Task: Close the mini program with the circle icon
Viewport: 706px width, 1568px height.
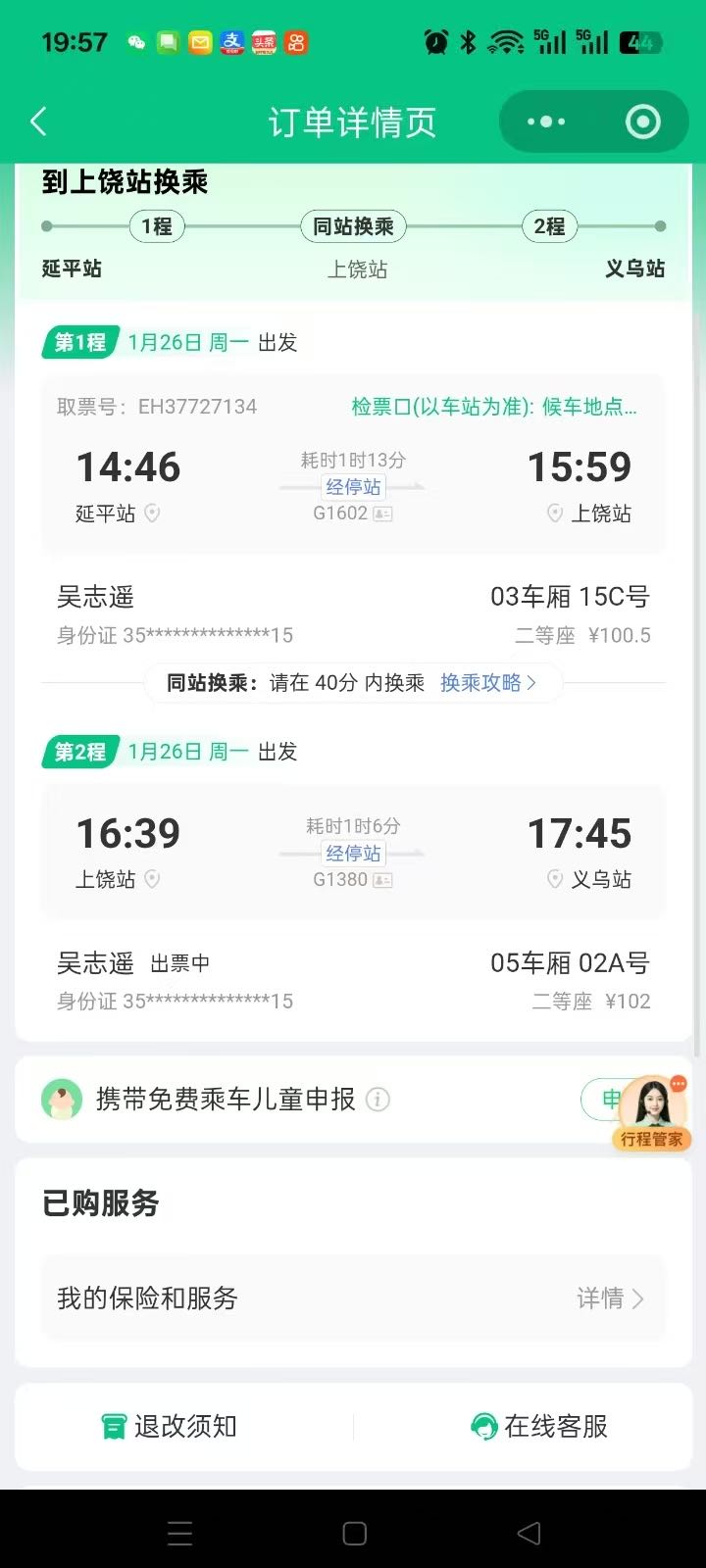Action: pos(643,122)
